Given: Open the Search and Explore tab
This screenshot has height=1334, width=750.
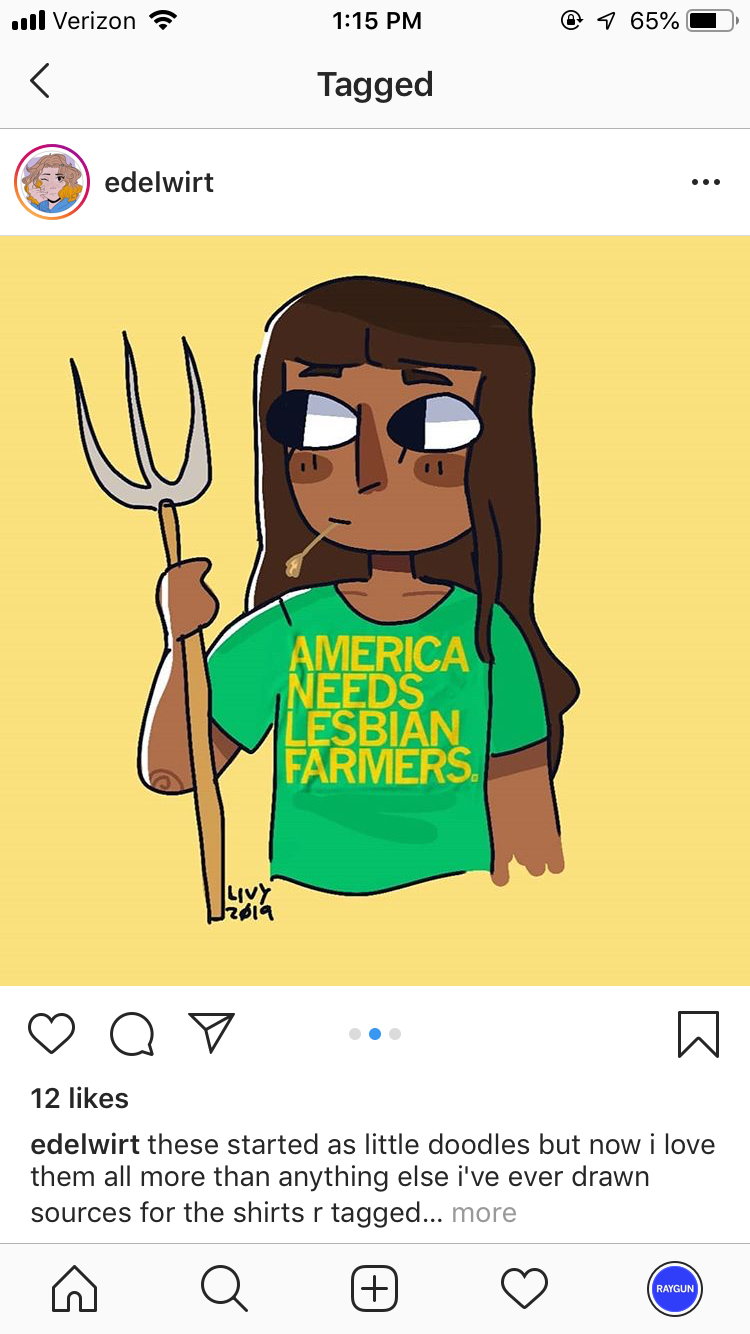Looking at the screenshot, I should pos(224,1289).
